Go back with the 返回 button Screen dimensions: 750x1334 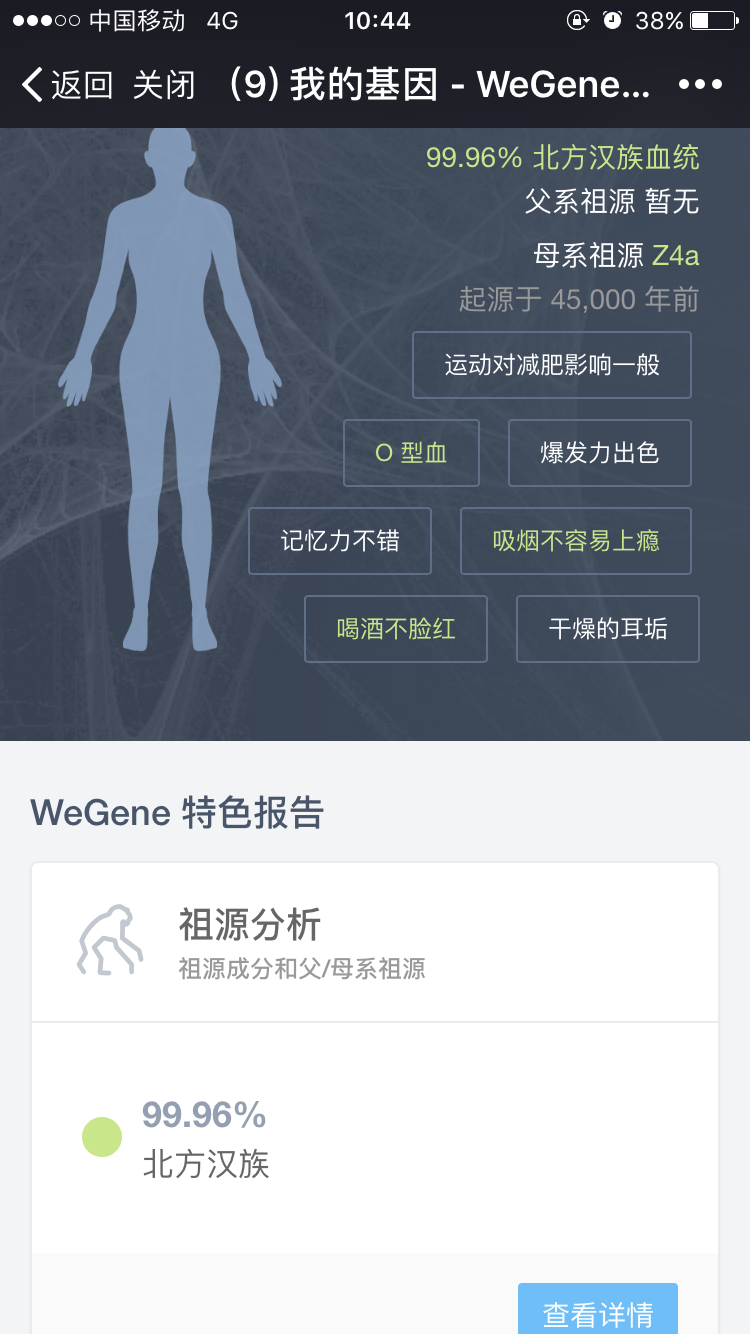[66, 85]
